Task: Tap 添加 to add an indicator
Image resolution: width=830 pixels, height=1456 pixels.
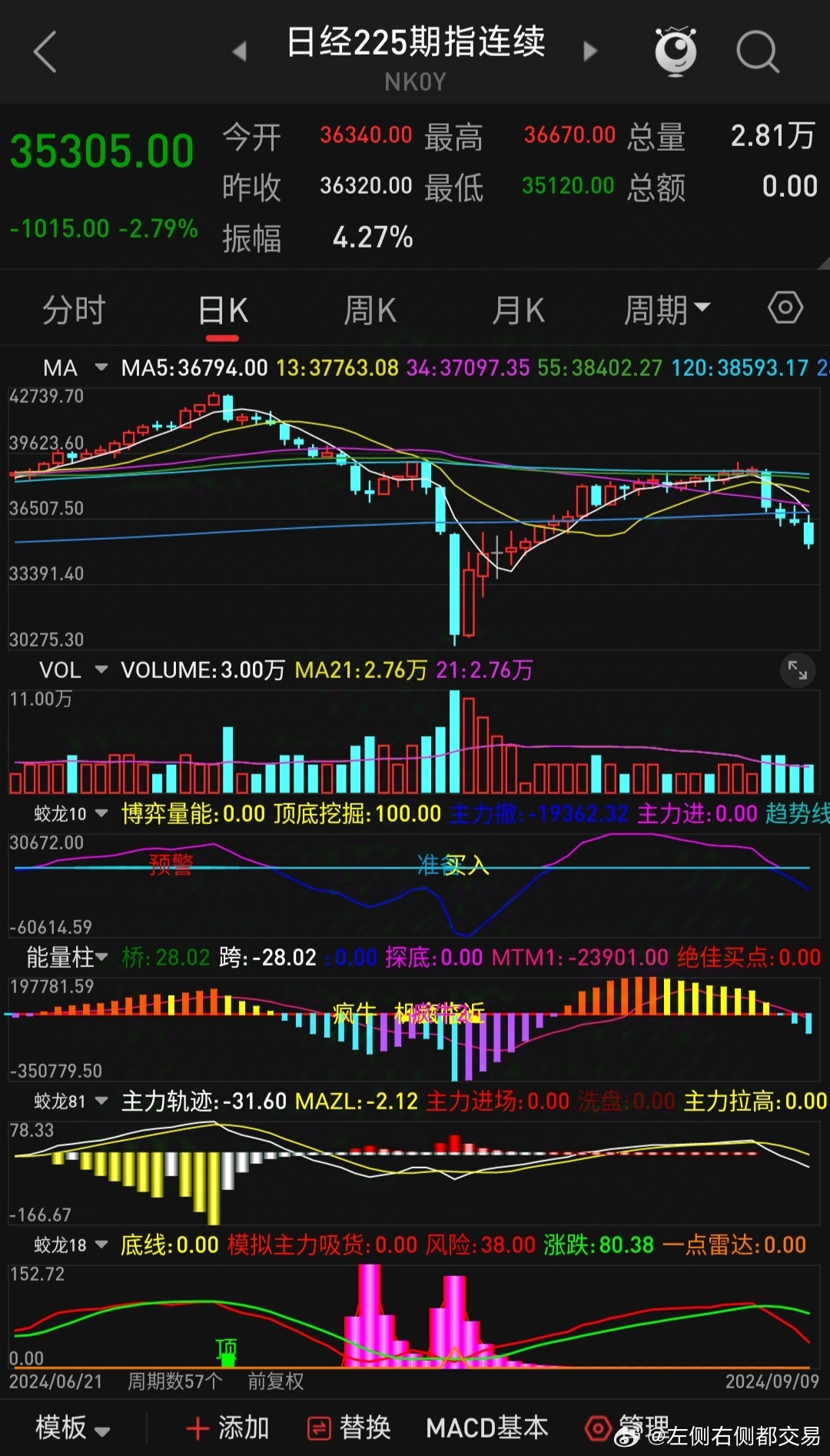Action: (227, 1428)
